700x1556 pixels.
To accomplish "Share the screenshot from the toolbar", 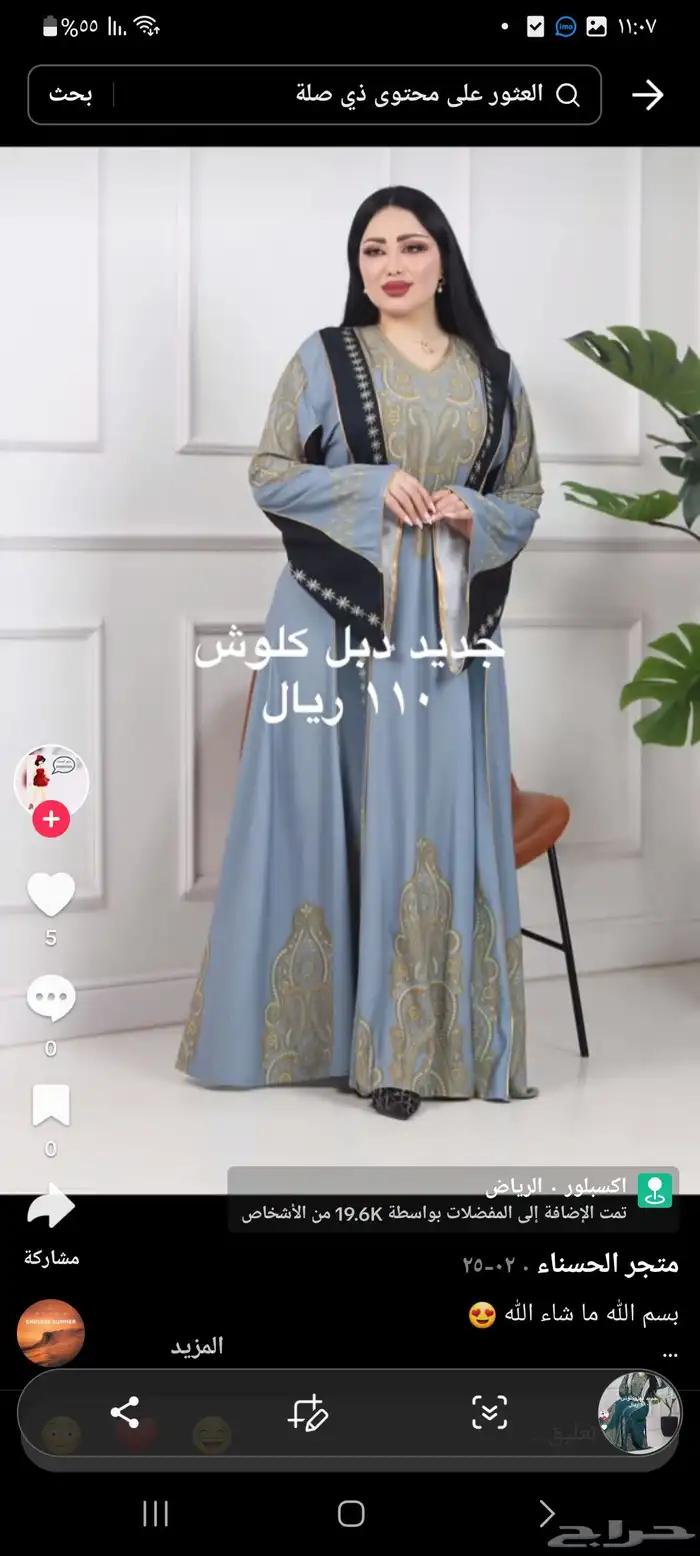I will coord(125,1412).
